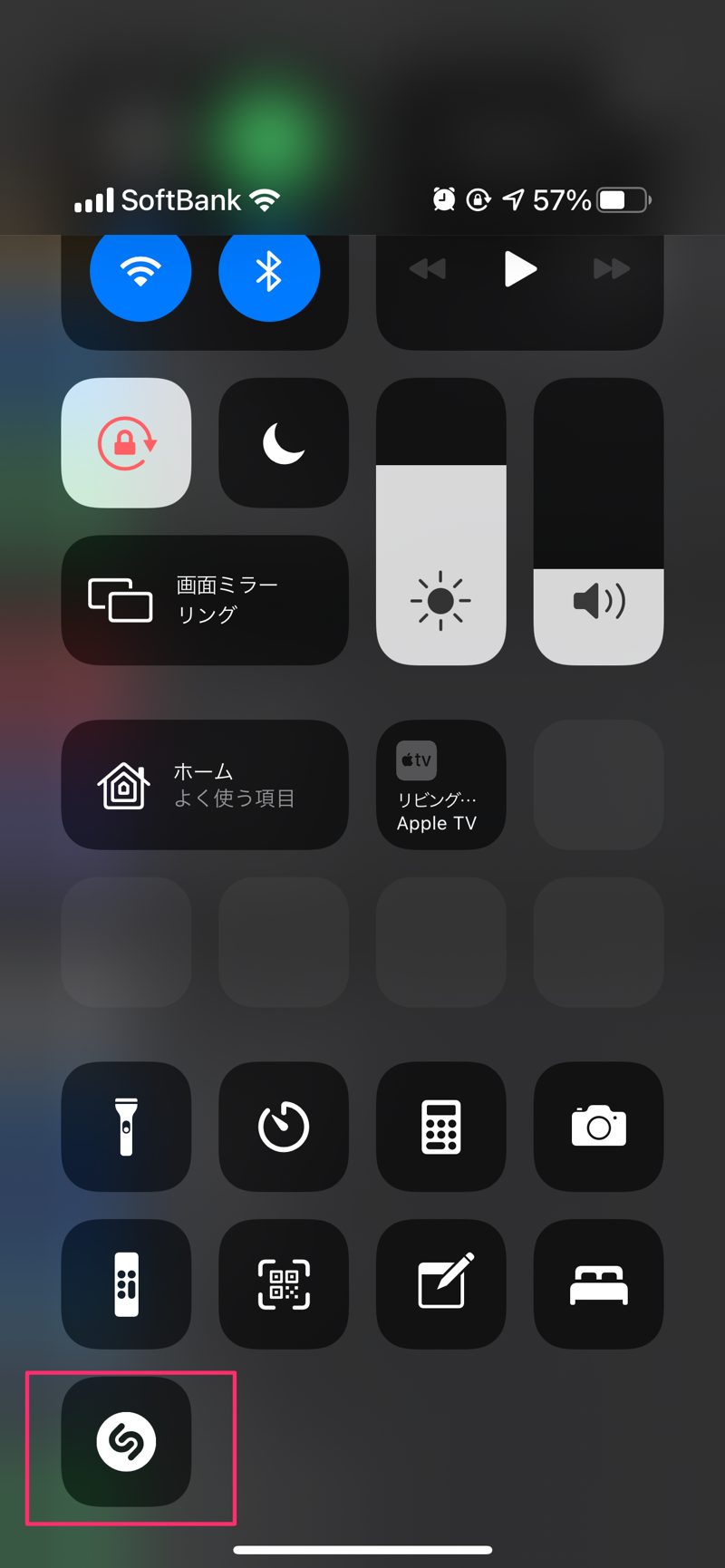
Task: Open 画面ミラーリング screen mirroring
Action: [205, 600]
